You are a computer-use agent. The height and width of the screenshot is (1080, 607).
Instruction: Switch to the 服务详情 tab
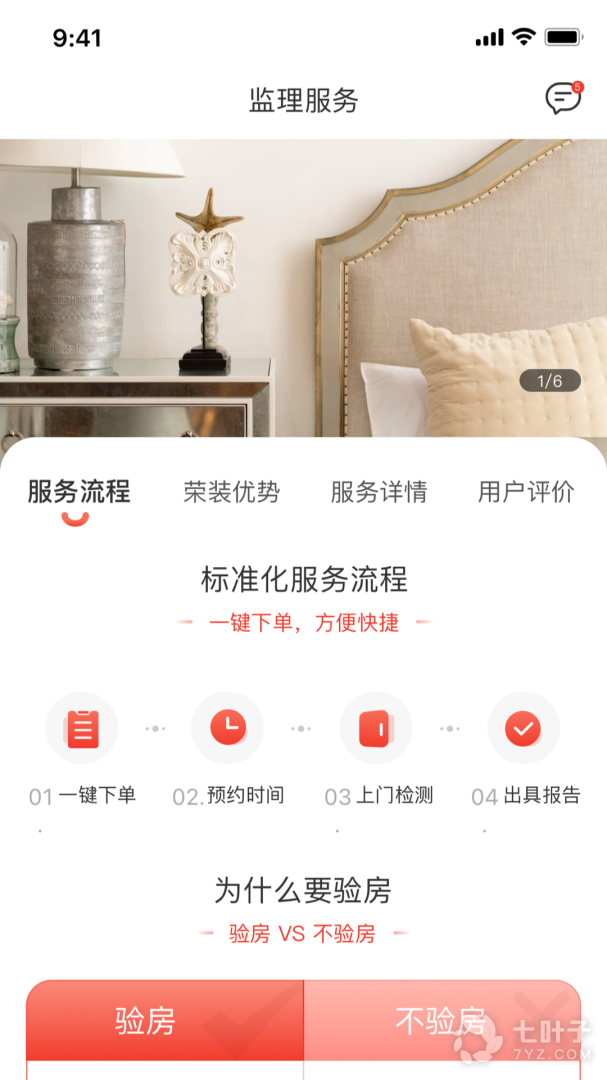pyautogui.click(x=378, y=492)
